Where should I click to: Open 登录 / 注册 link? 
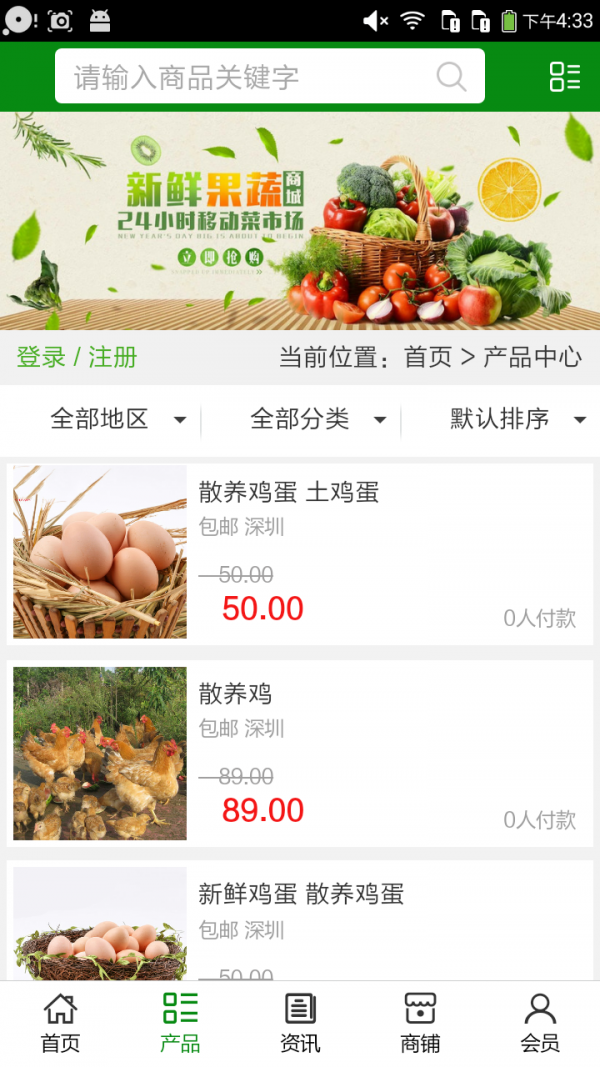coord(77,357)
